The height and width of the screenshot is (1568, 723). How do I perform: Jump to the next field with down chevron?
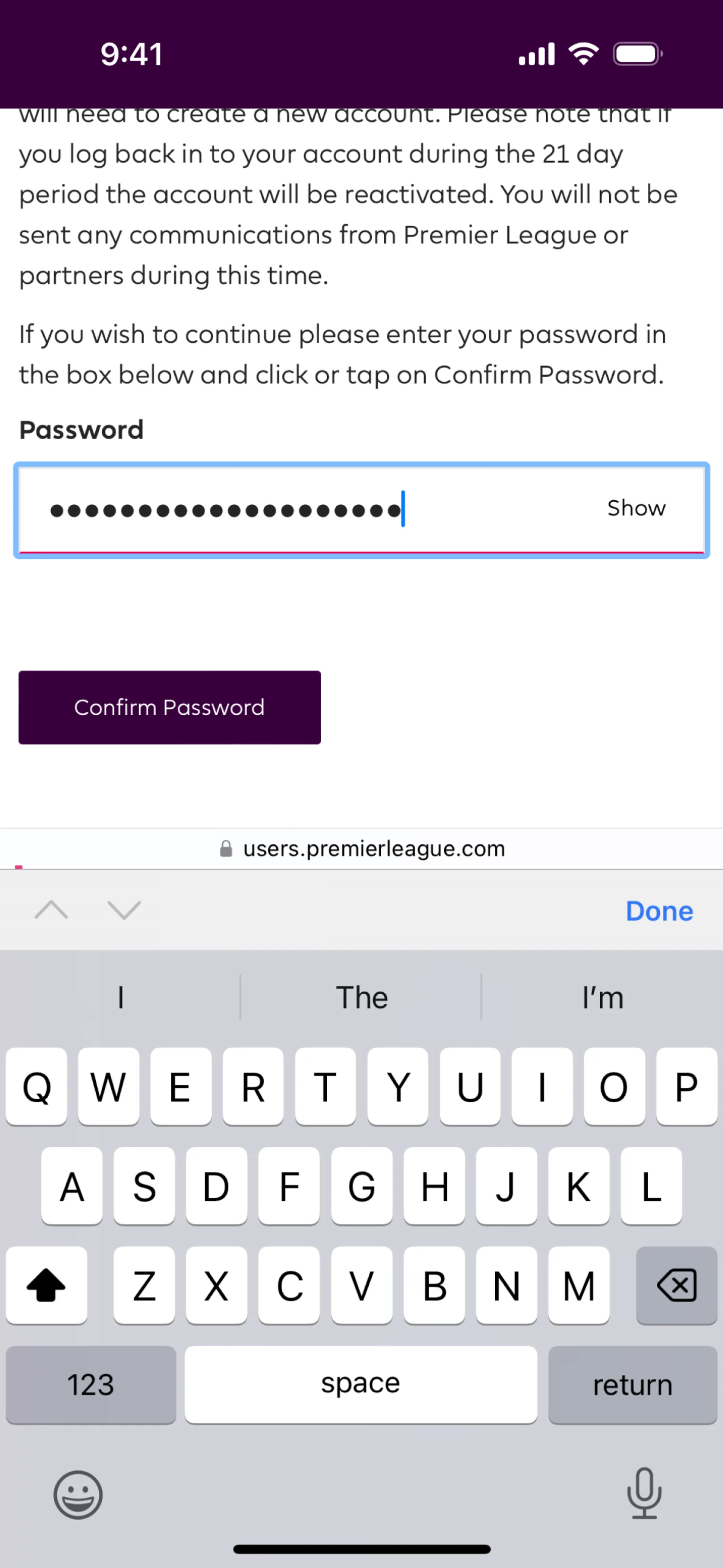(124, 910)
